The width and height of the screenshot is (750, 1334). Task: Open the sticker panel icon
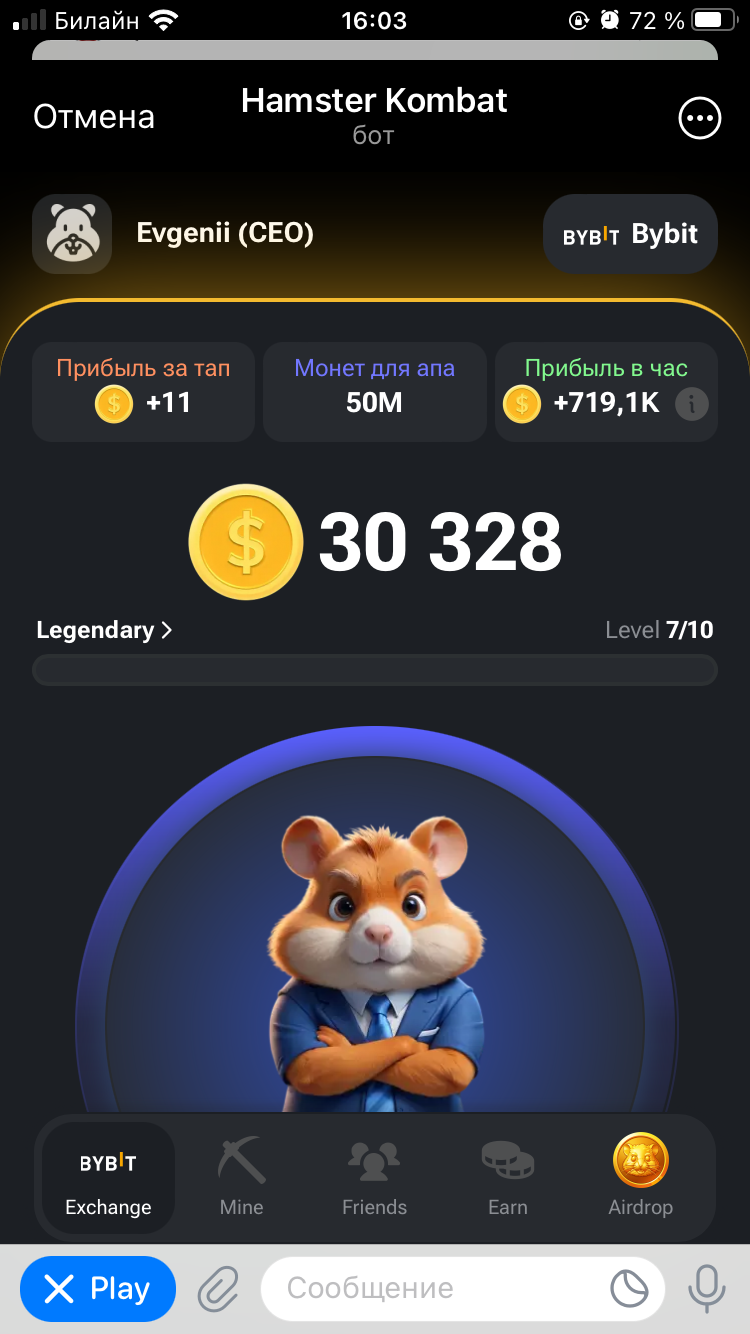click(x=630, y=1289)
